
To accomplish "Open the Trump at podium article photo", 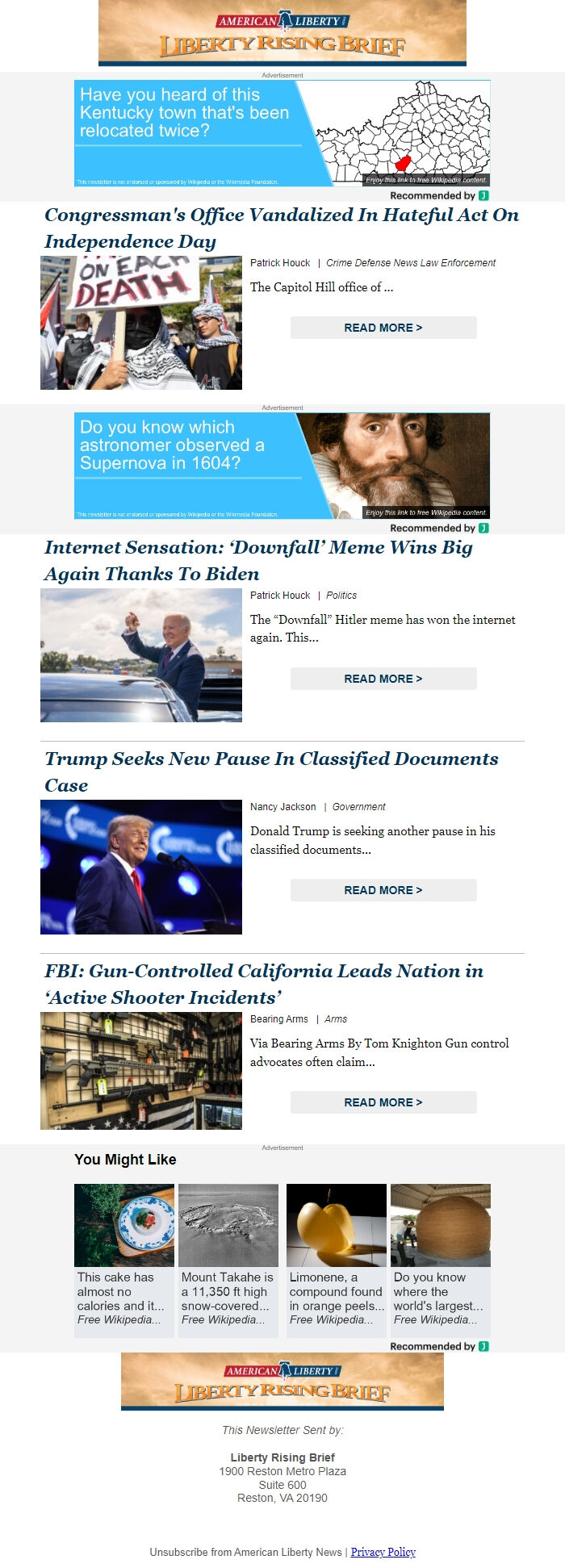I will point(141,867).
